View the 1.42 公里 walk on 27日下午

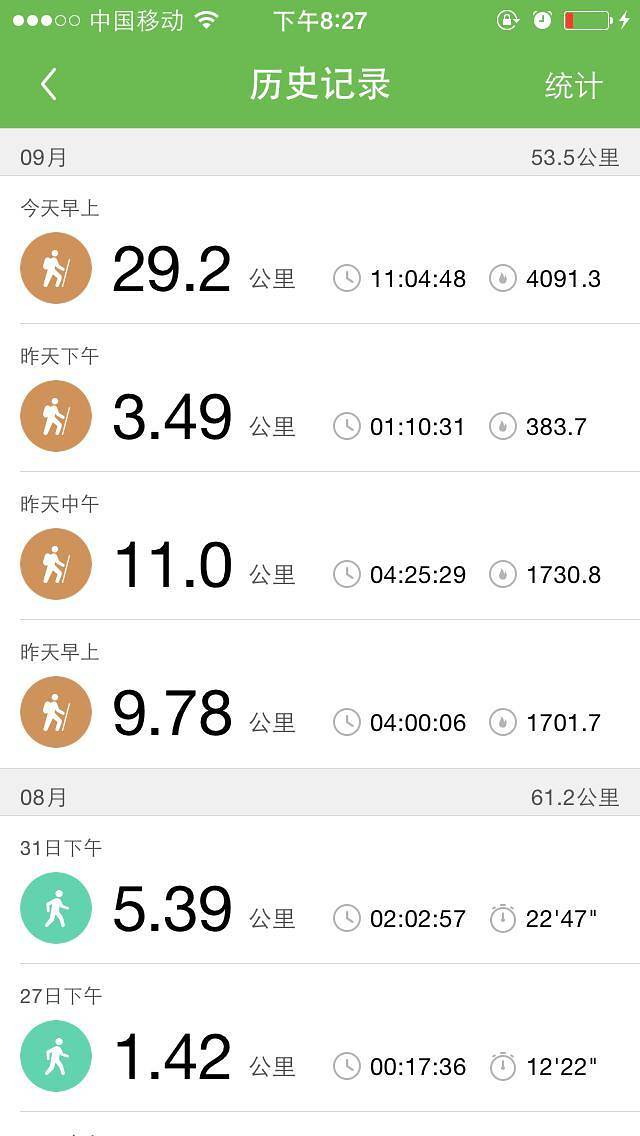[x=320, y=1037]
